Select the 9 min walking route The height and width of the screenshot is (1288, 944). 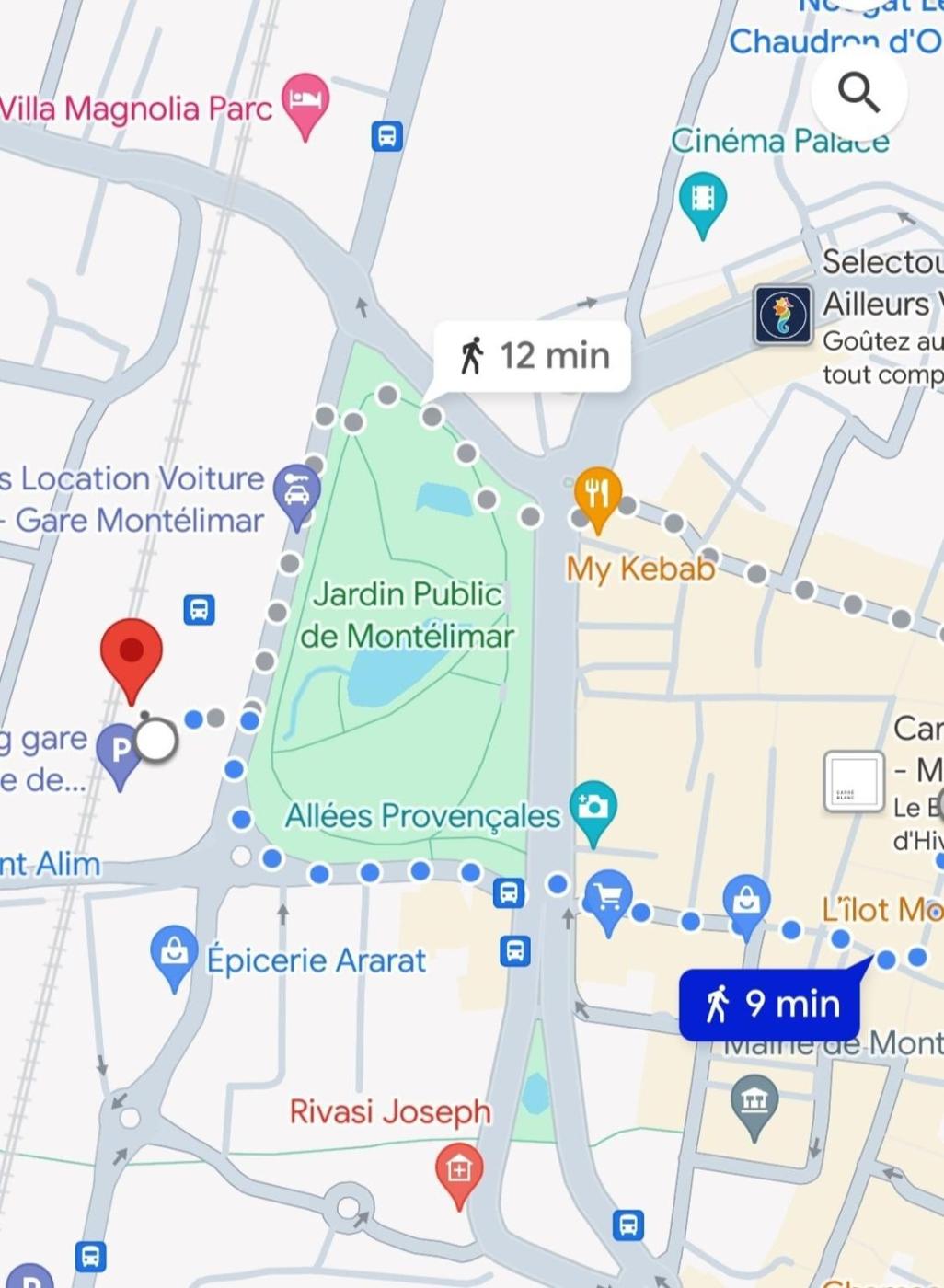tap(770, 1004)
